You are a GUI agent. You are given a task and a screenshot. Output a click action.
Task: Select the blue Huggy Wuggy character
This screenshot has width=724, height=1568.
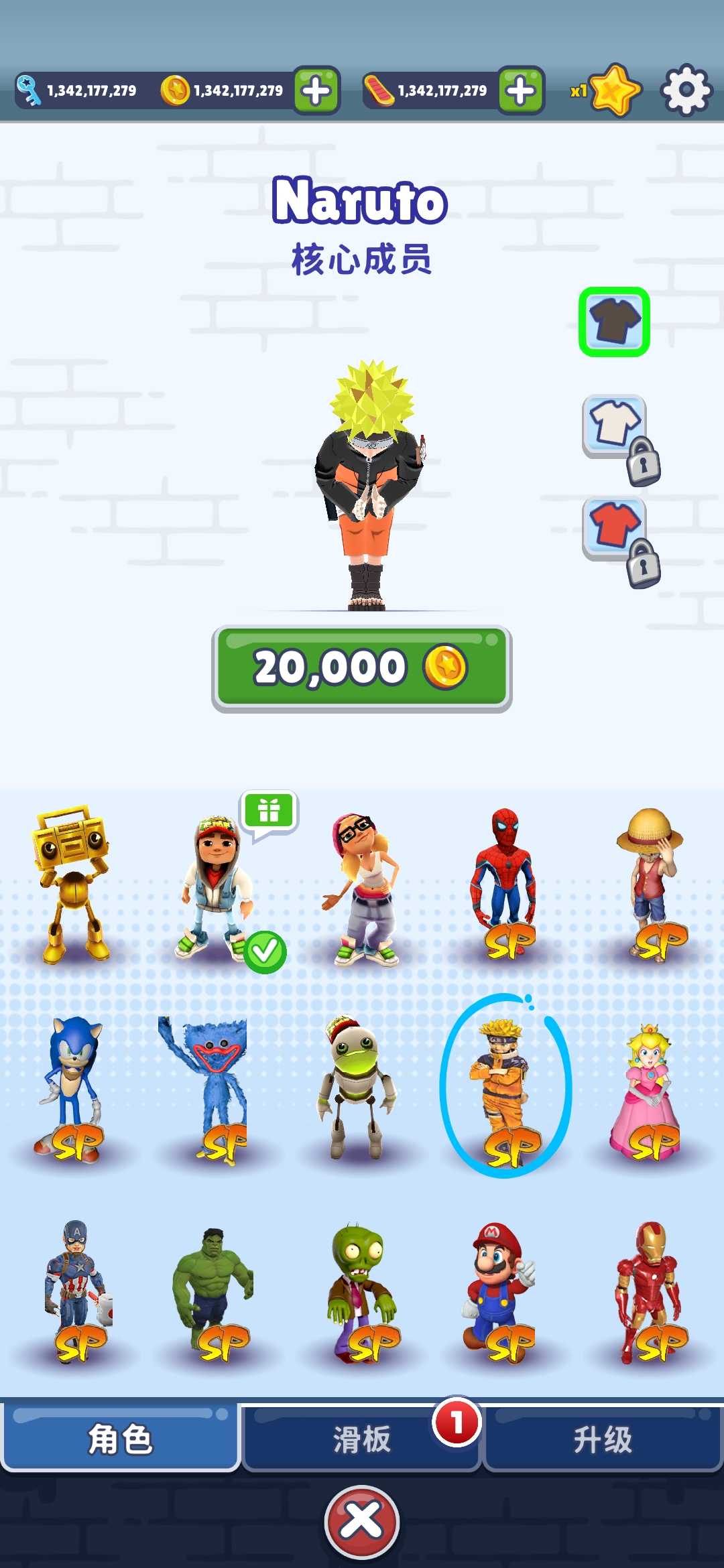pyautogui.click(x=204, y=1087)
